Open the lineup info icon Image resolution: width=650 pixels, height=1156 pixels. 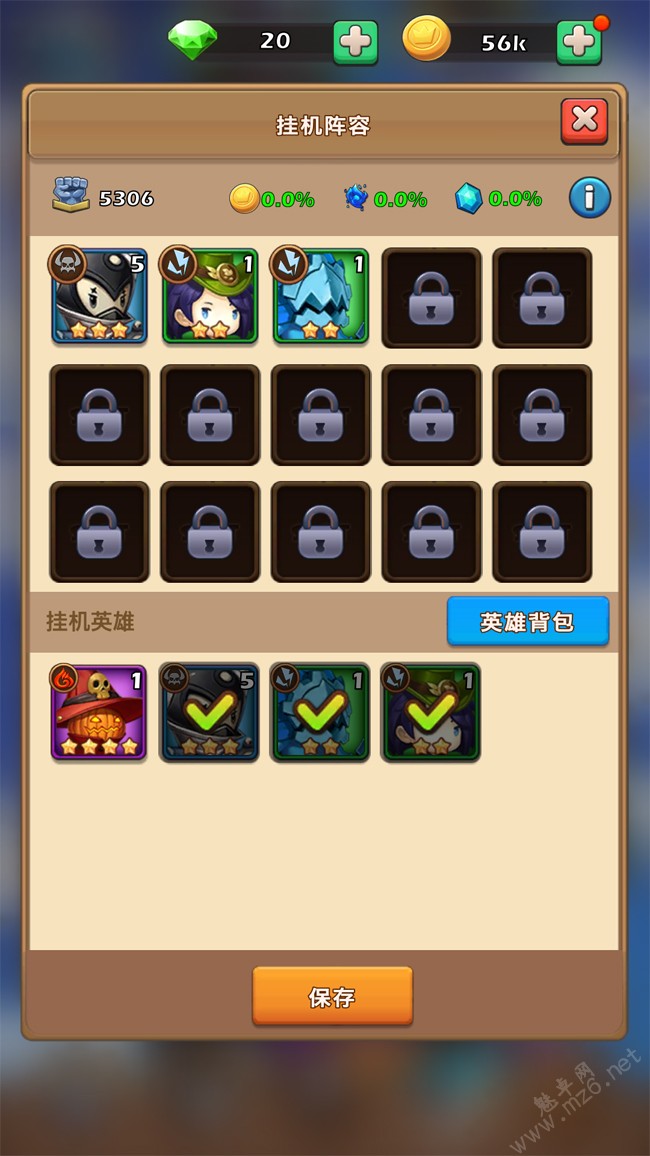coord(589,198)
